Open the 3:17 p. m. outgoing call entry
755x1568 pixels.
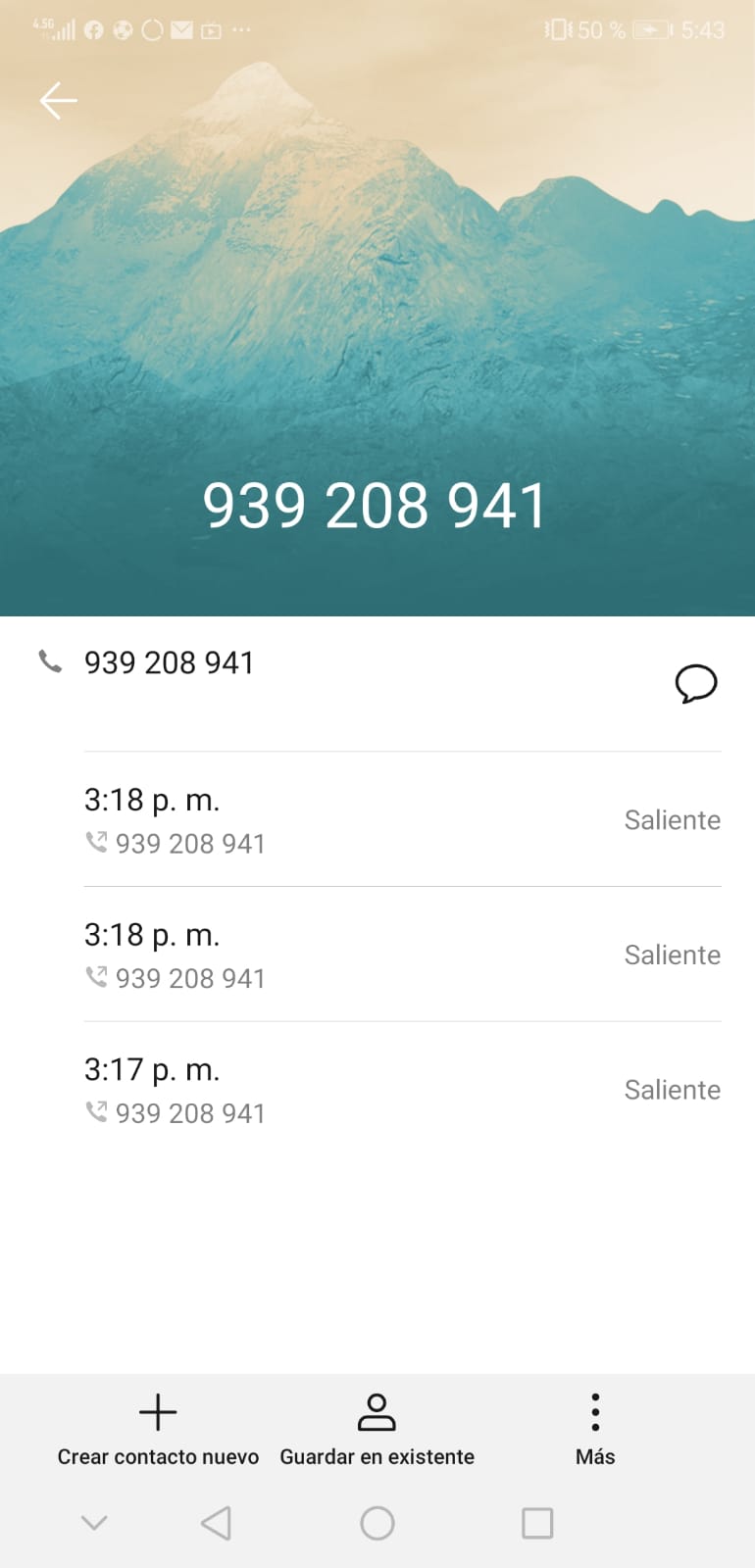coord(402,1090)
